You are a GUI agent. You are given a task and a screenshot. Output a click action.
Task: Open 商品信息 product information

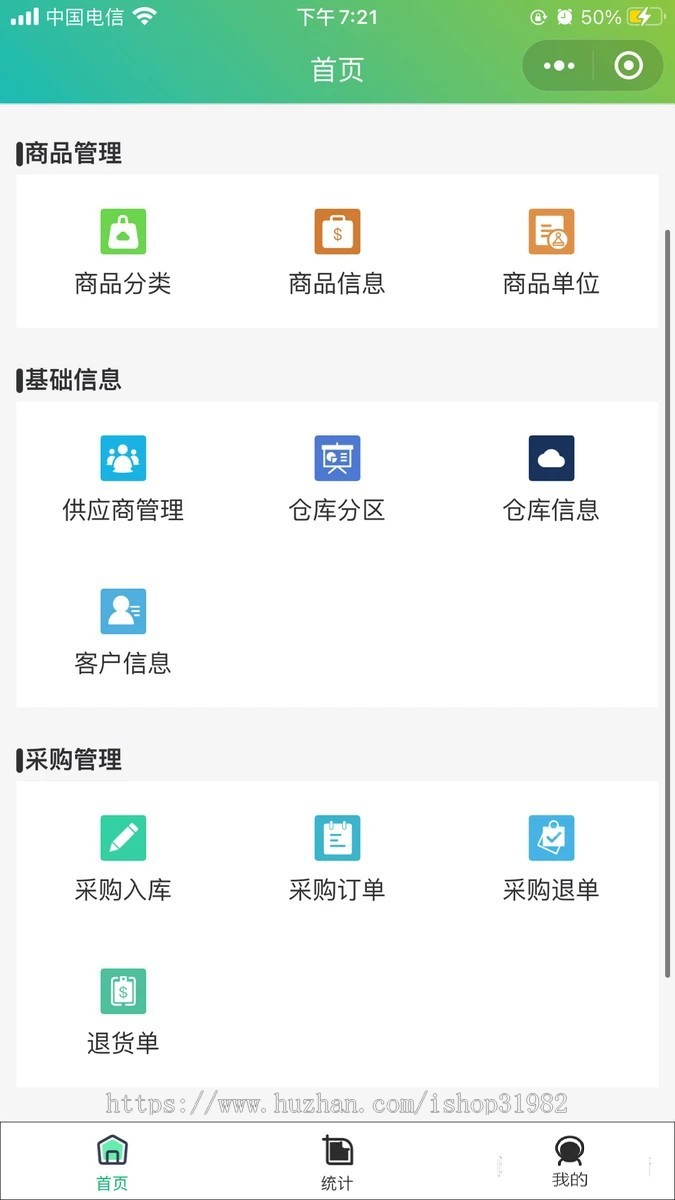pos(337,251)
